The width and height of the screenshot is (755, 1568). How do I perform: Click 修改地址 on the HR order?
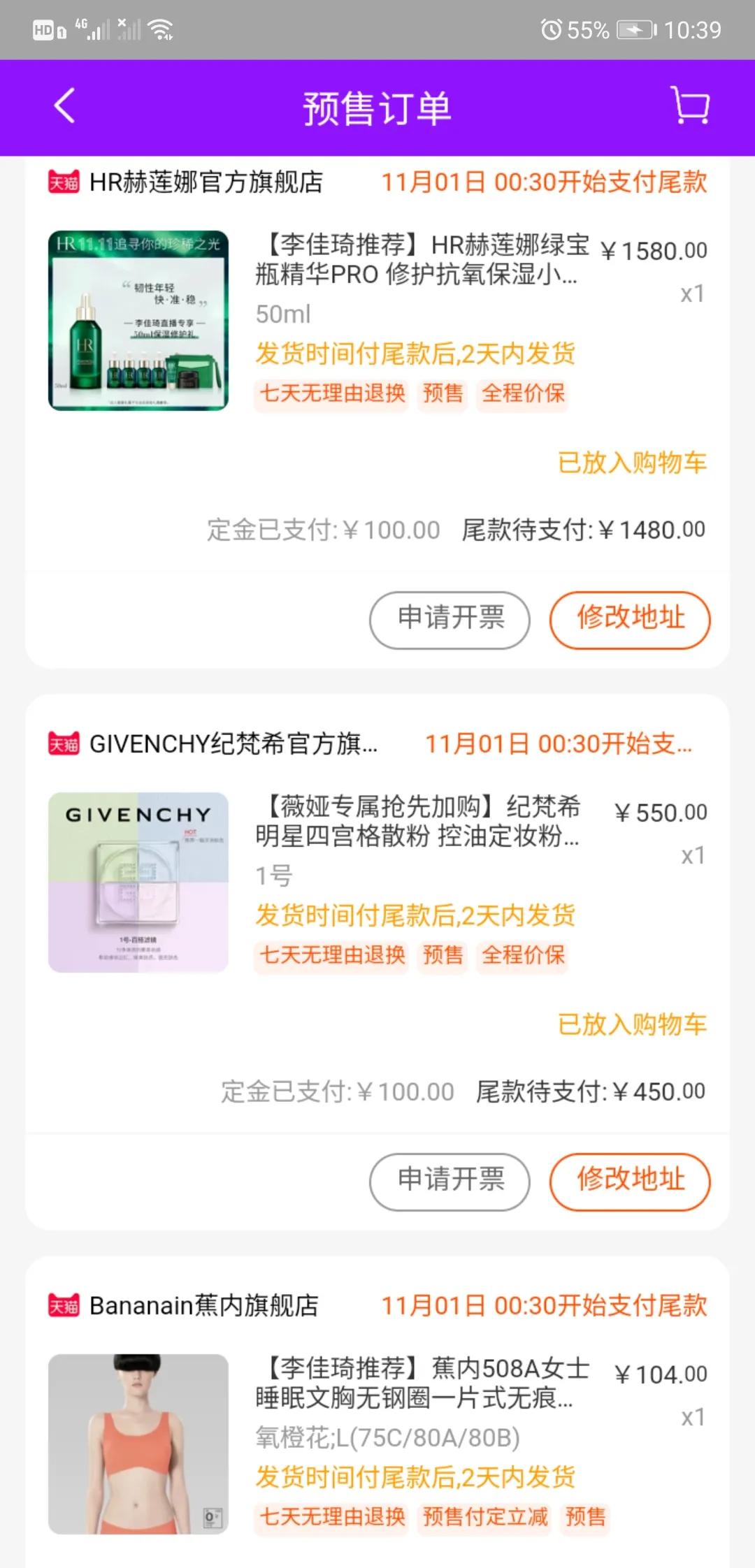point(629,619)
